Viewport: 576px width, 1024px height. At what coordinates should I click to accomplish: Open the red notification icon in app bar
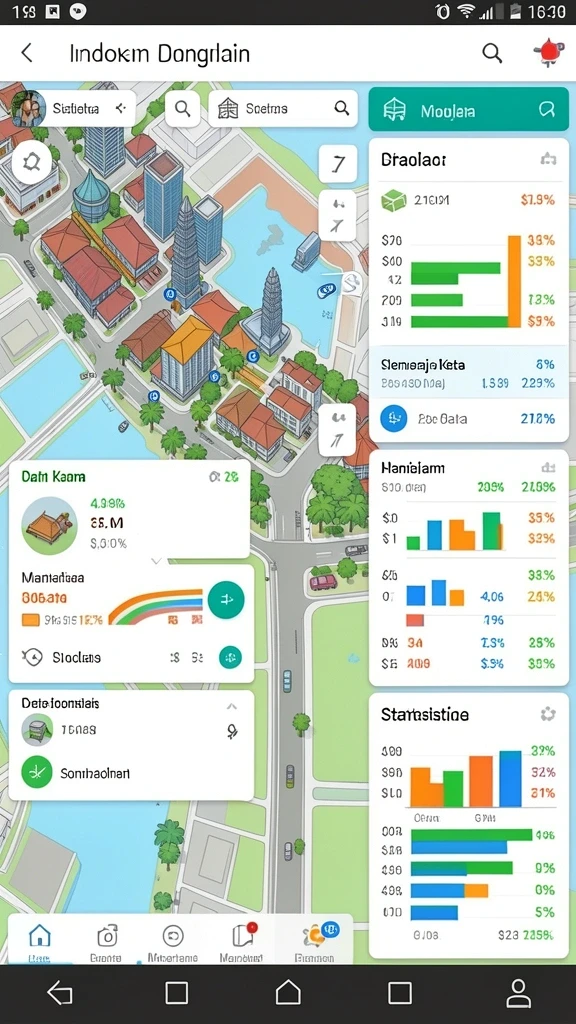pyautogui.click(x=545, y=54)
